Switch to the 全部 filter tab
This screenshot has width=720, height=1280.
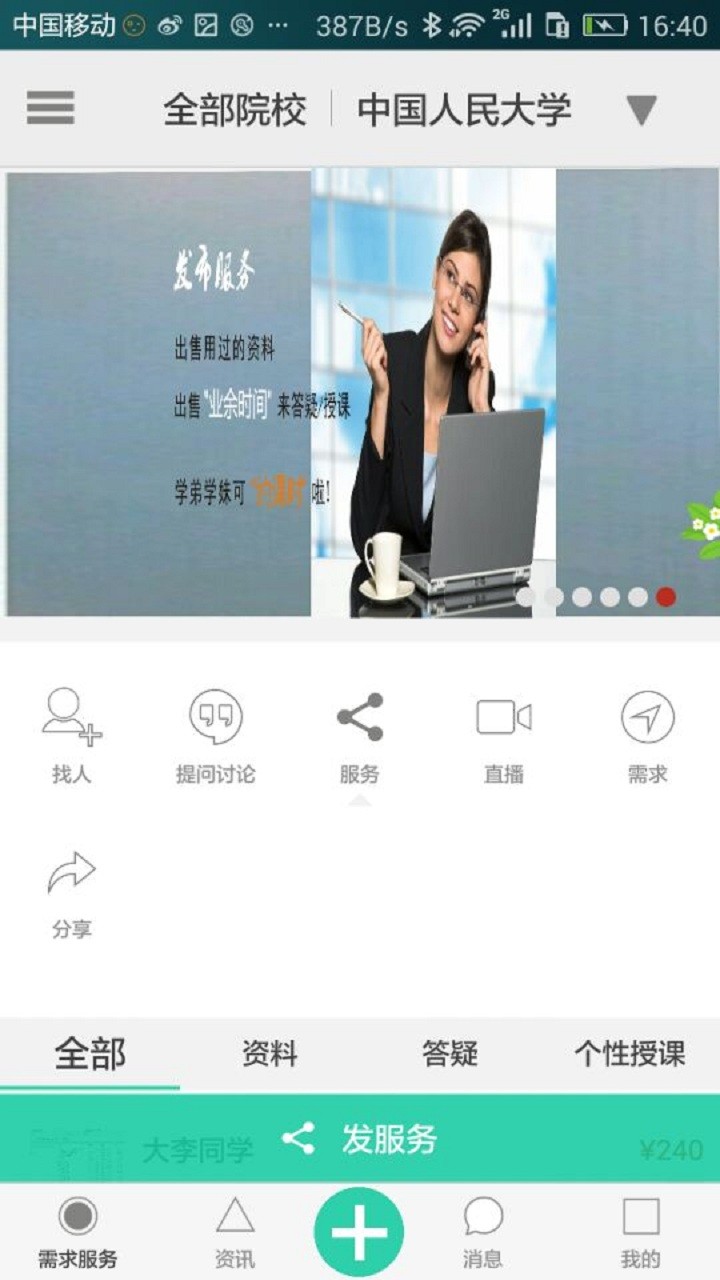tap(90, 1054)
